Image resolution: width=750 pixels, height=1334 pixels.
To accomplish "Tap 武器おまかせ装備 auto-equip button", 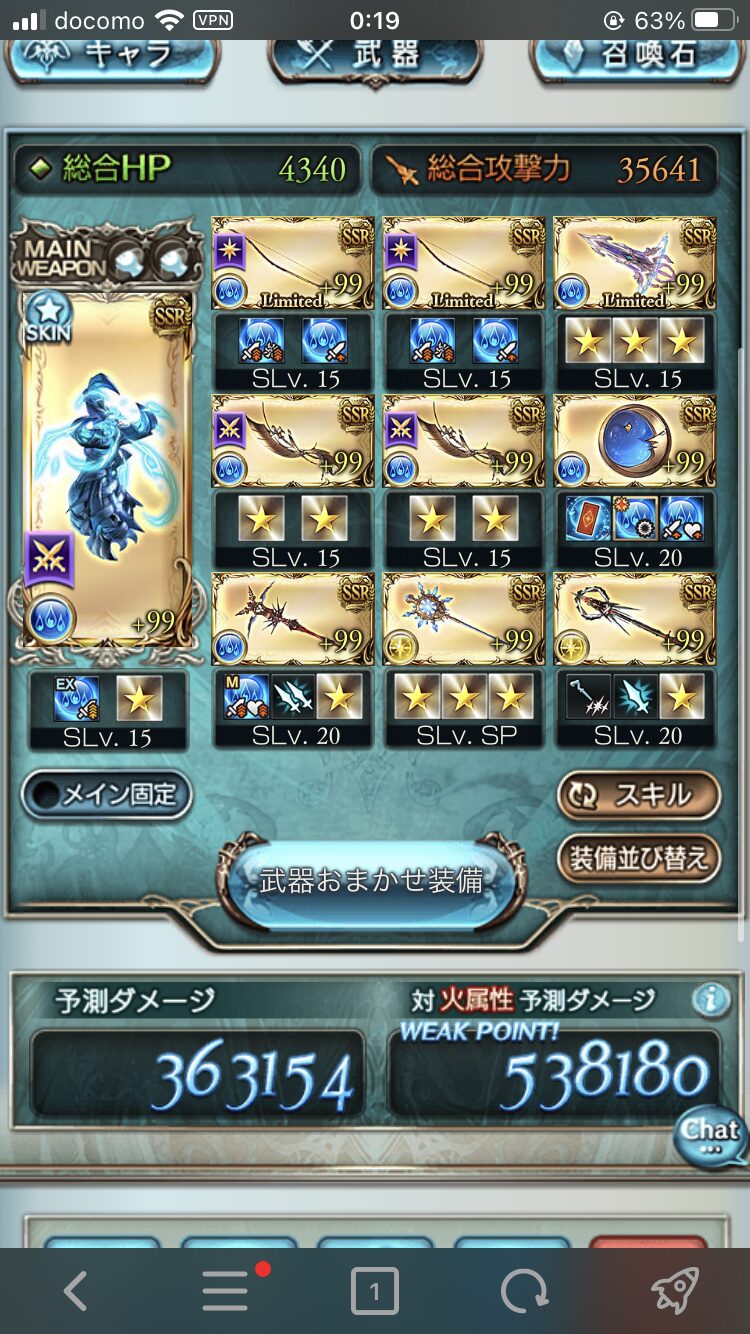I will [372, 880].
